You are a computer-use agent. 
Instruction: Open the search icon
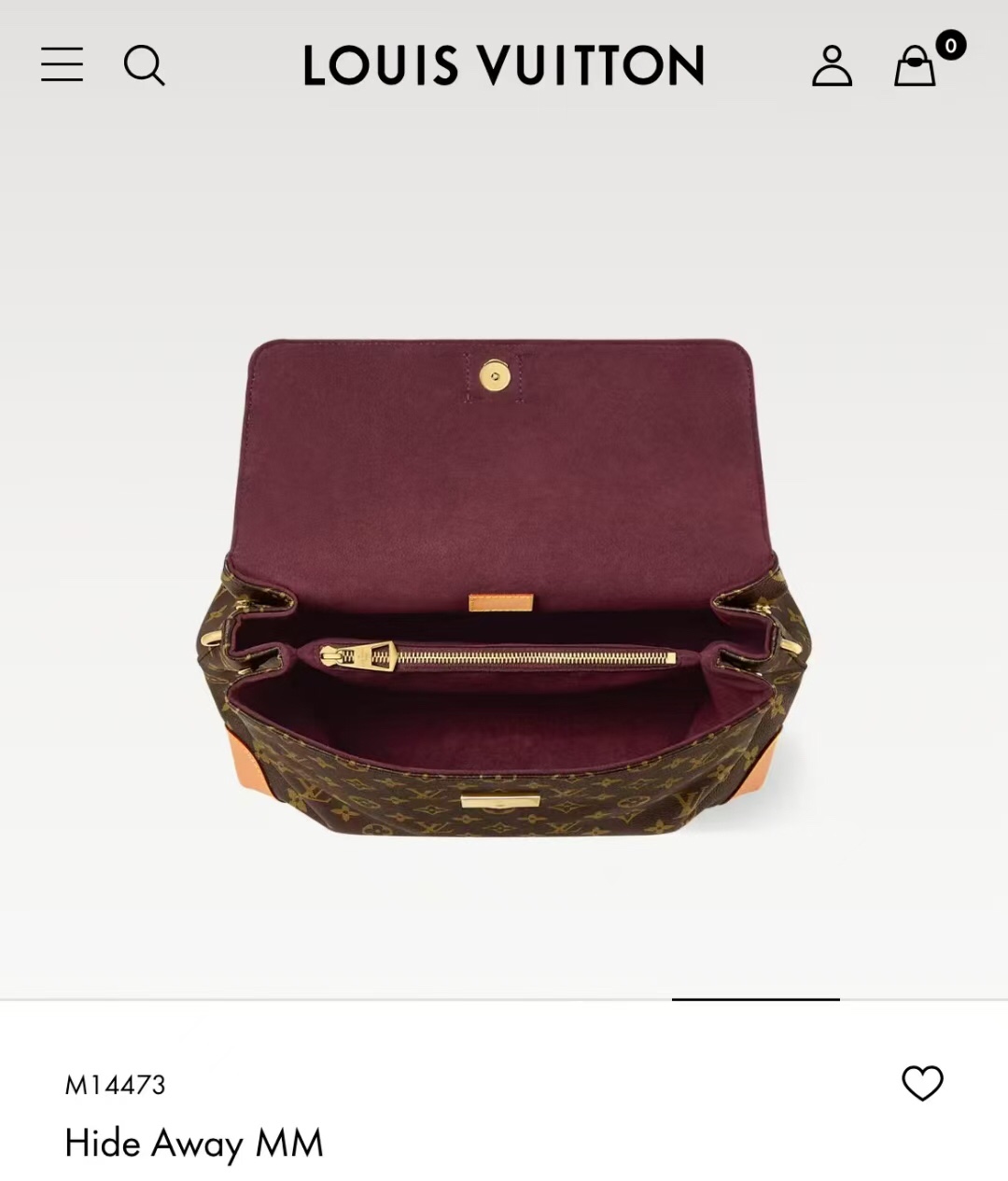pyautogui.click(x=144, y=65)
